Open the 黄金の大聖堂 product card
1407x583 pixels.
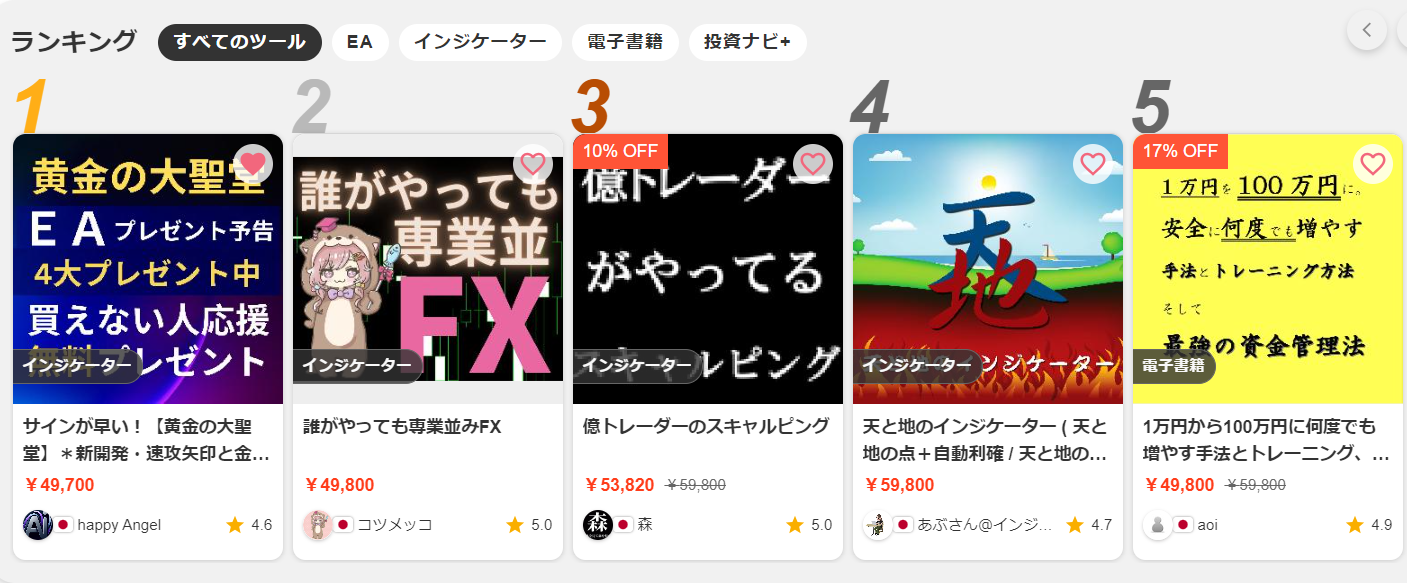147,438
